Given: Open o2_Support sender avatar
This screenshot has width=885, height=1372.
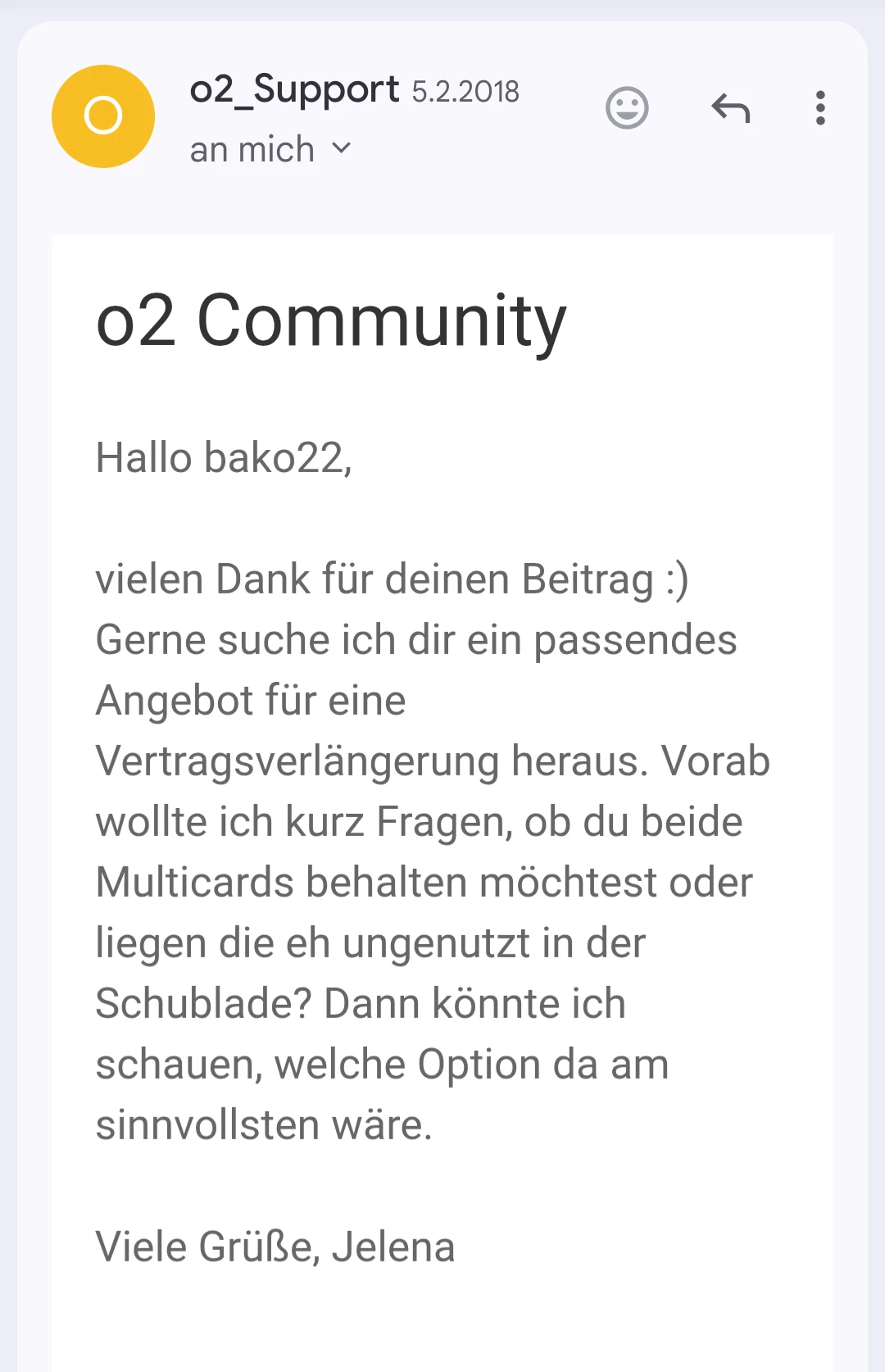Looking at the screenshot, I should pos(103,116).
